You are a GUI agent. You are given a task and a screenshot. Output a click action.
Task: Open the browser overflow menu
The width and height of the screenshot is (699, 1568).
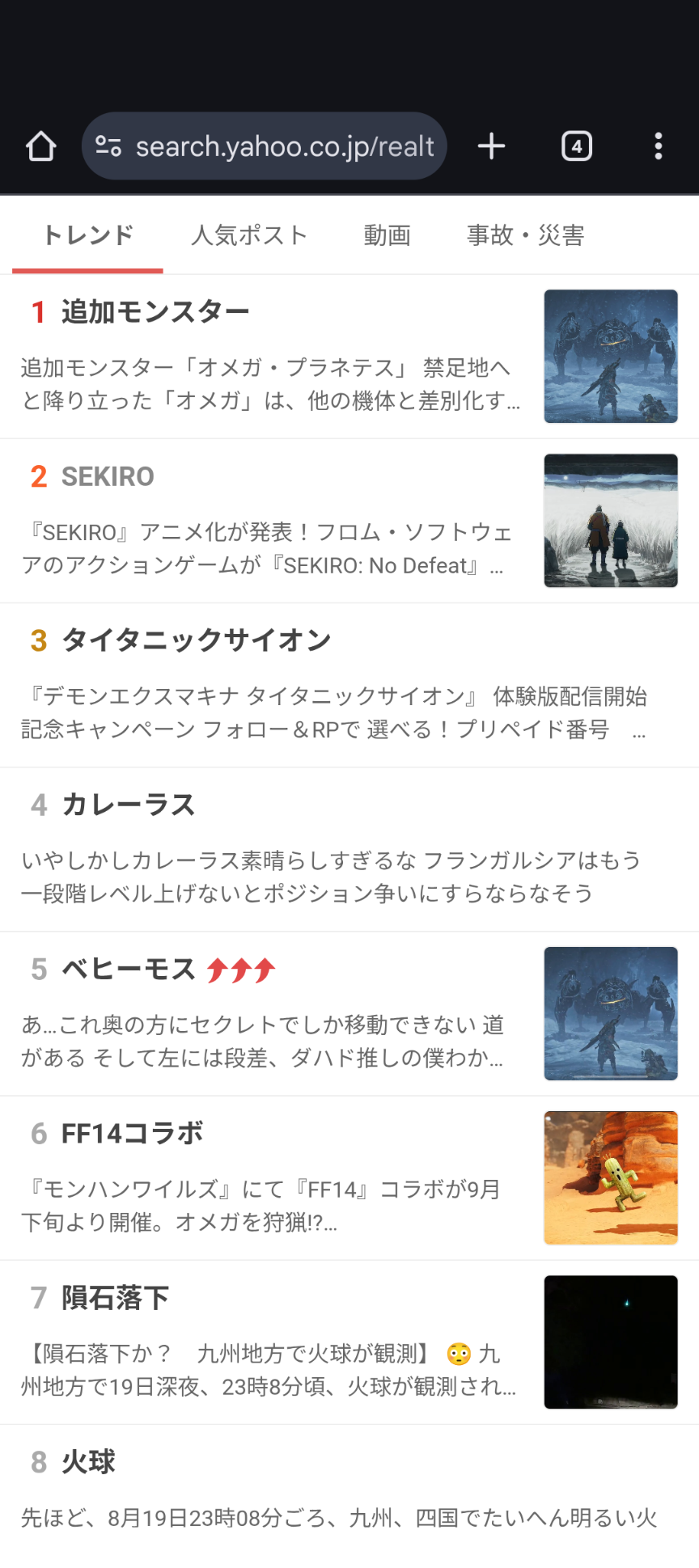(x=658, y=146)
